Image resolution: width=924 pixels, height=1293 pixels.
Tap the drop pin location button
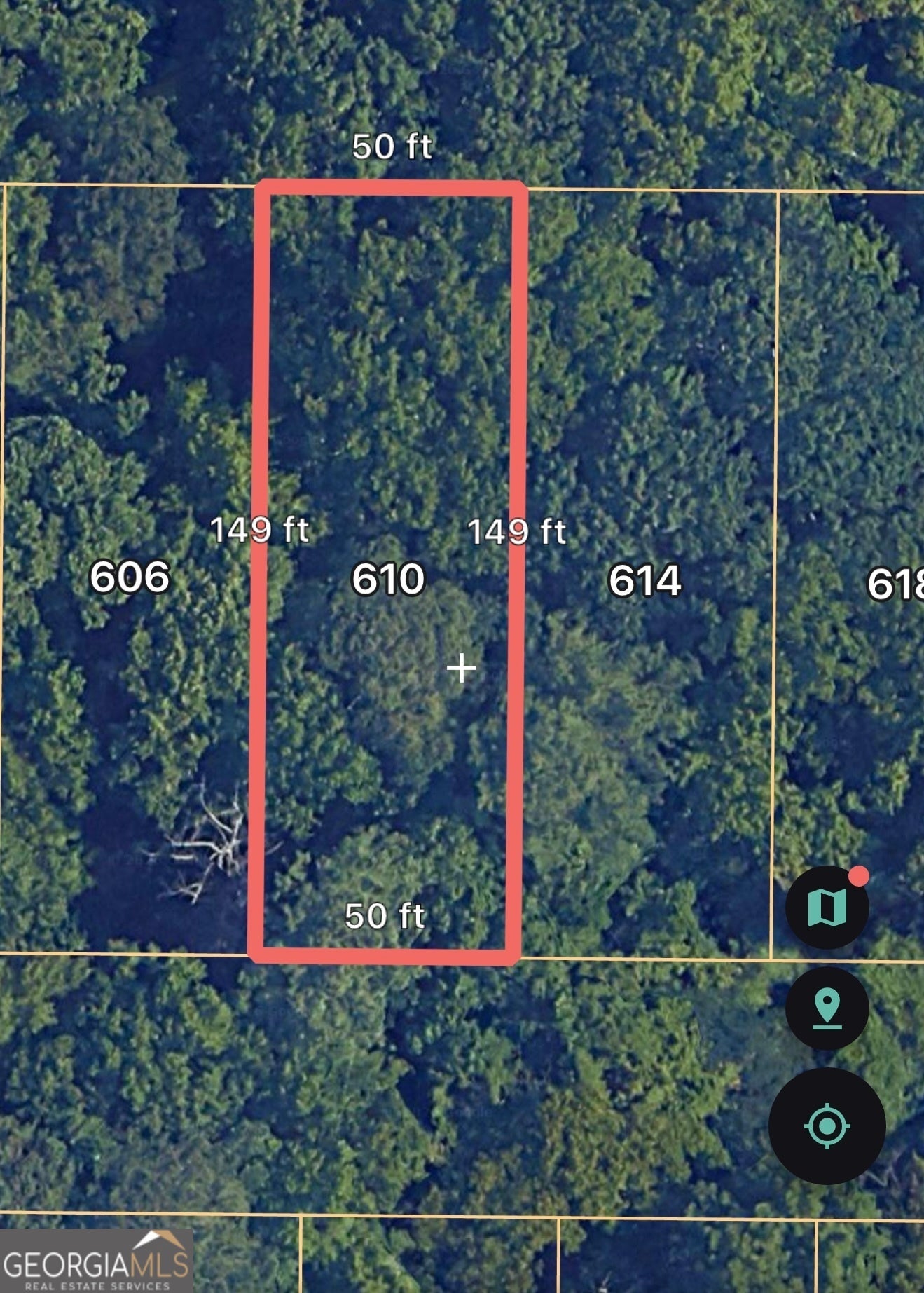click(827, 1008)
